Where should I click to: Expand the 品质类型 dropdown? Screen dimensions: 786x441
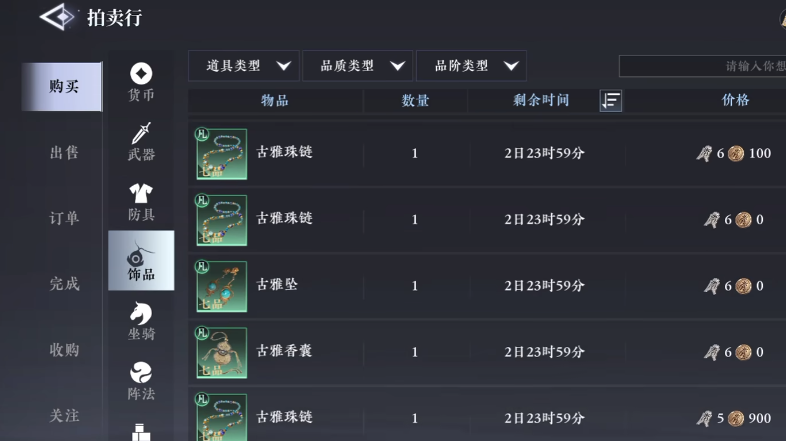click(x=357, y=66)
